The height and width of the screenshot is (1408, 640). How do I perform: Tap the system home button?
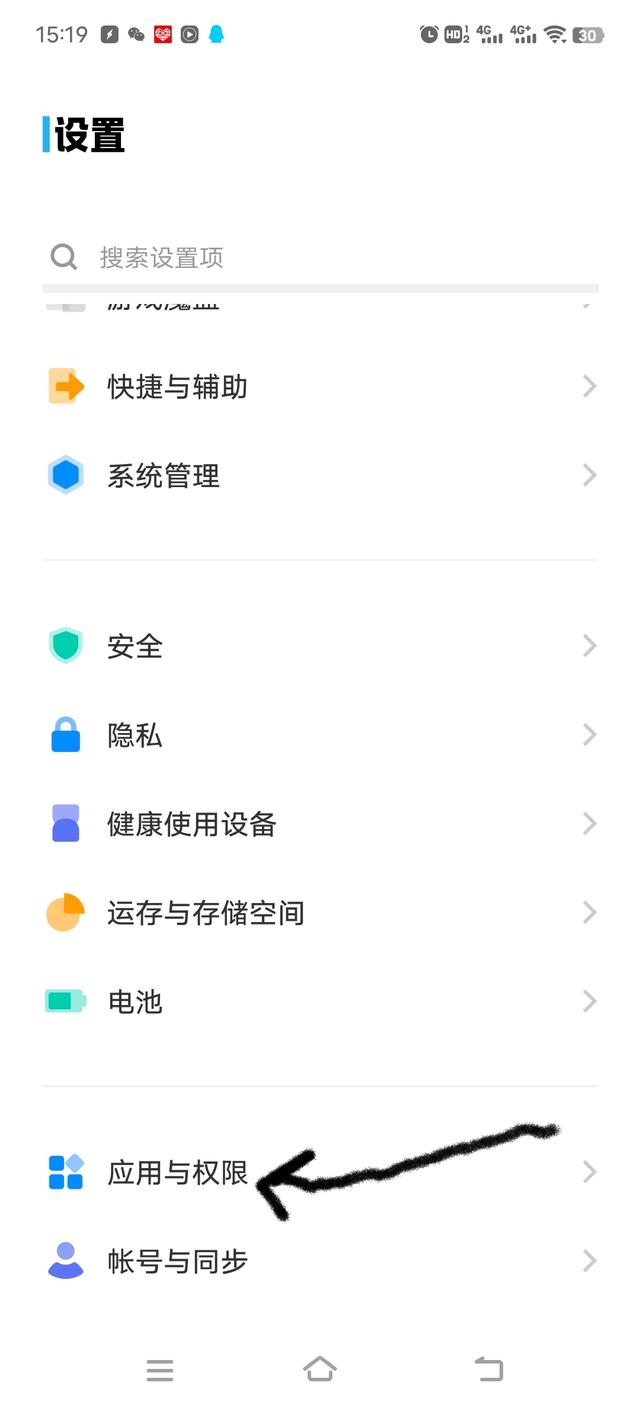coord(320,1369)
